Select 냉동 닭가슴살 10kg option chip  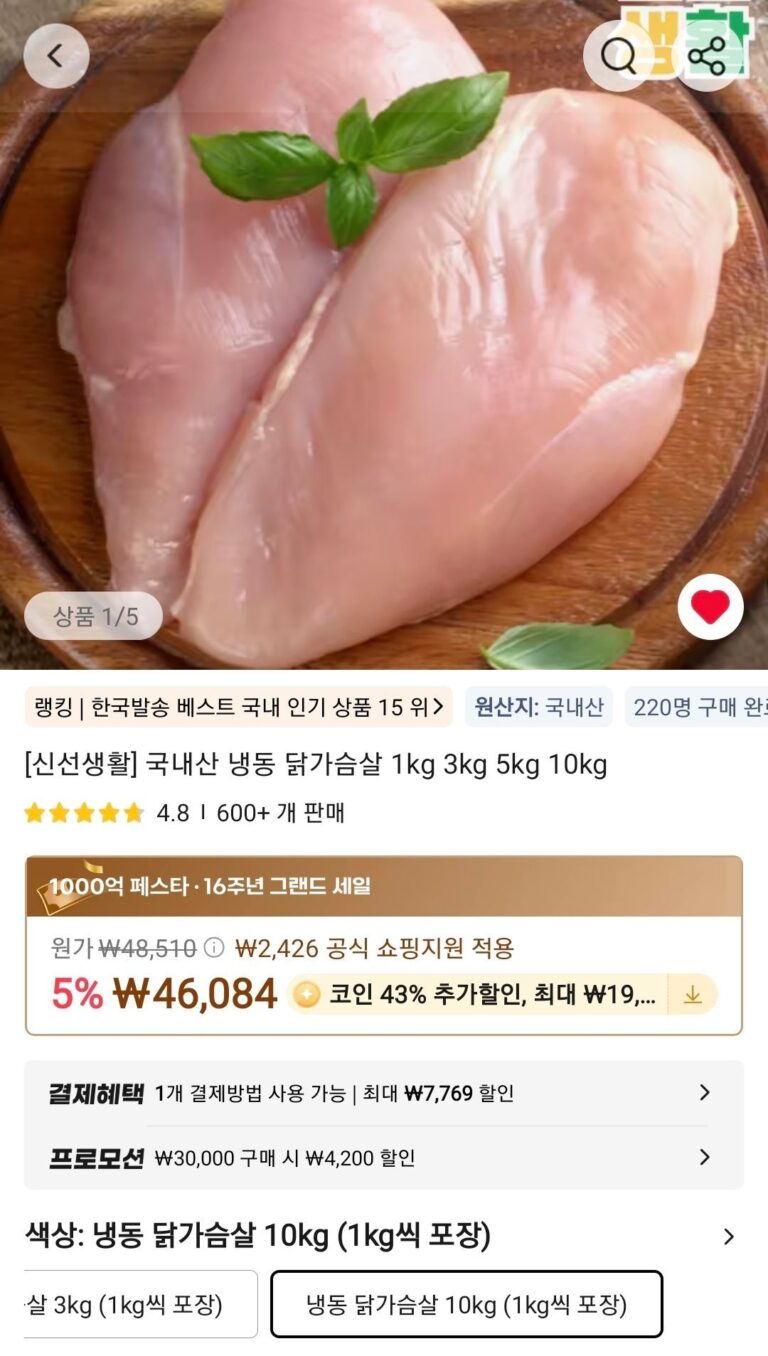(x=466, y=1304)
